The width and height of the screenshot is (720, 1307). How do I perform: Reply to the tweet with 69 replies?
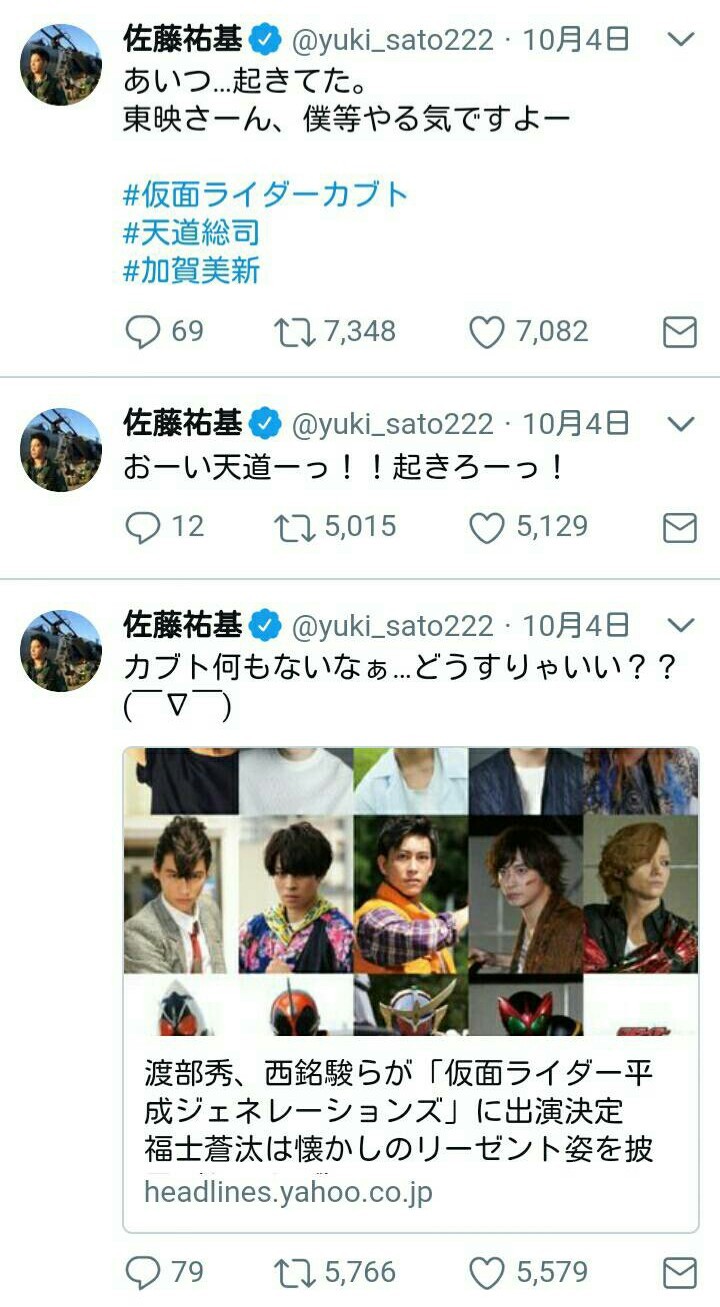pos(143,332)
